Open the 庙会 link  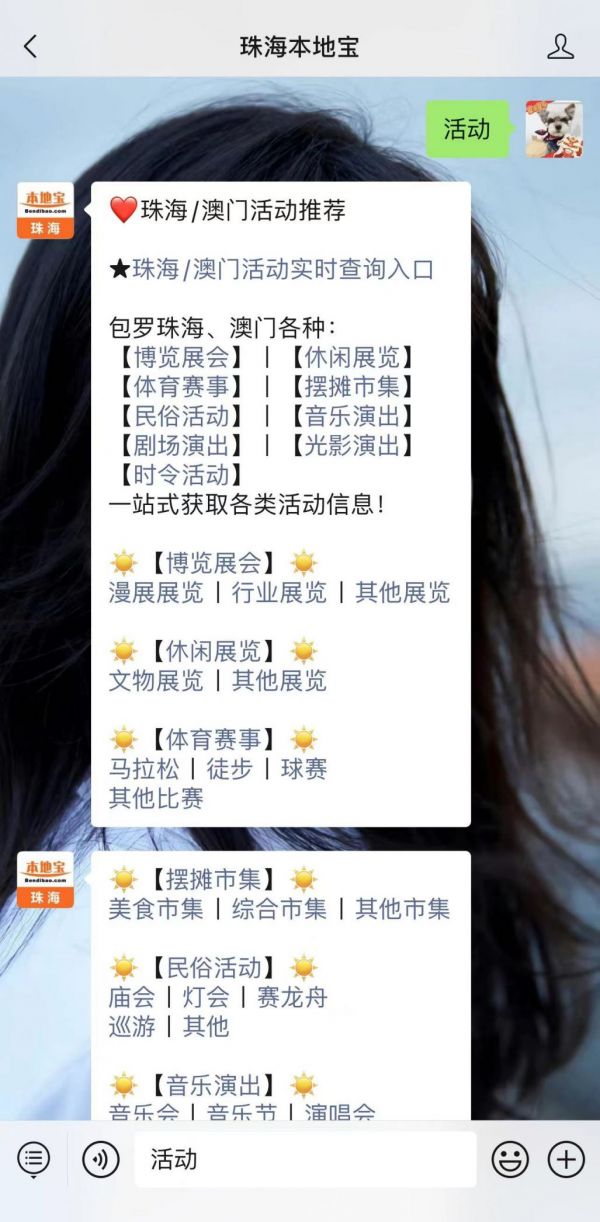tap(132, 997)
